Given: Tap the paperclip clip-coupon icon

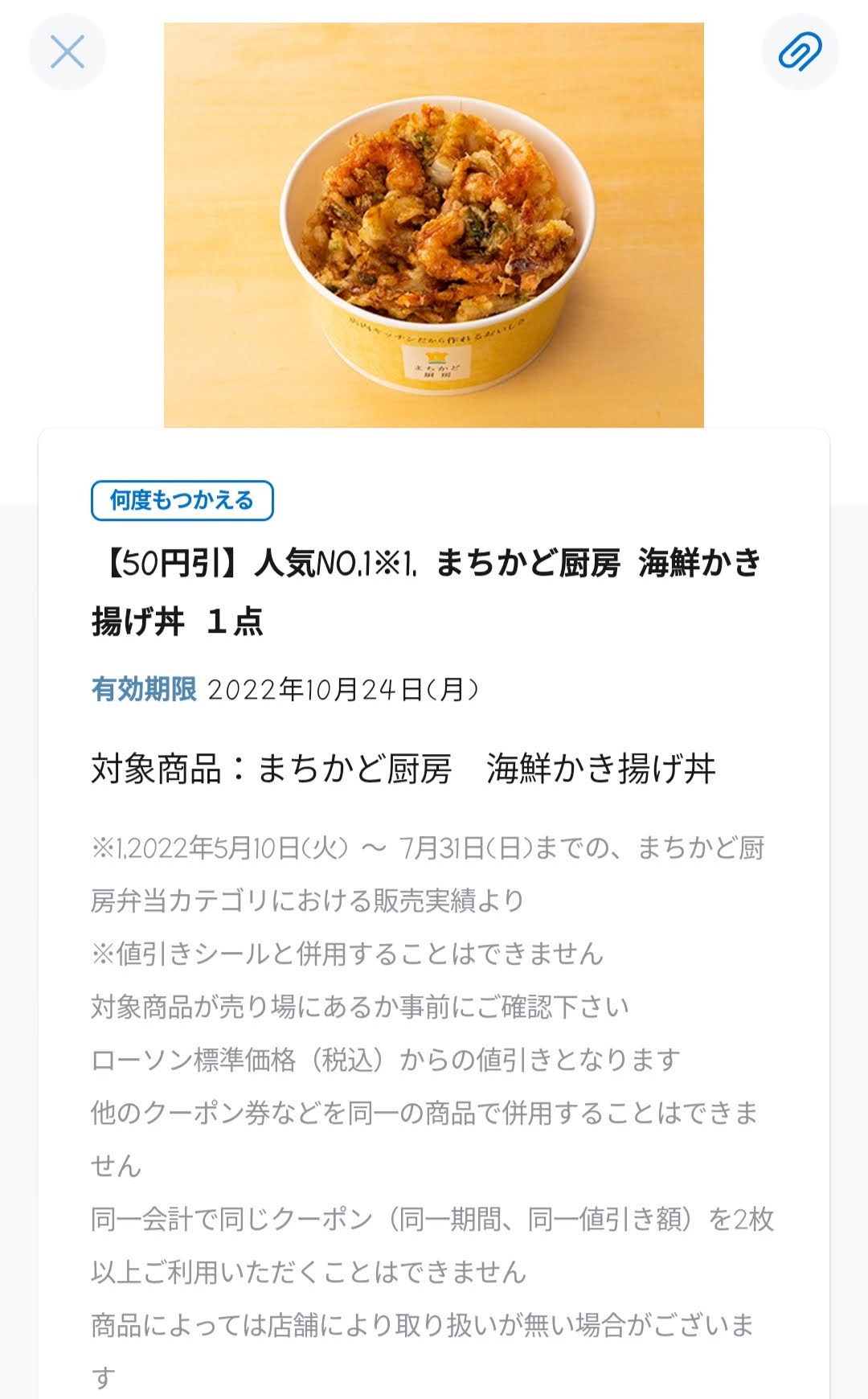Looking at the screenshot, I should (800, 52).
